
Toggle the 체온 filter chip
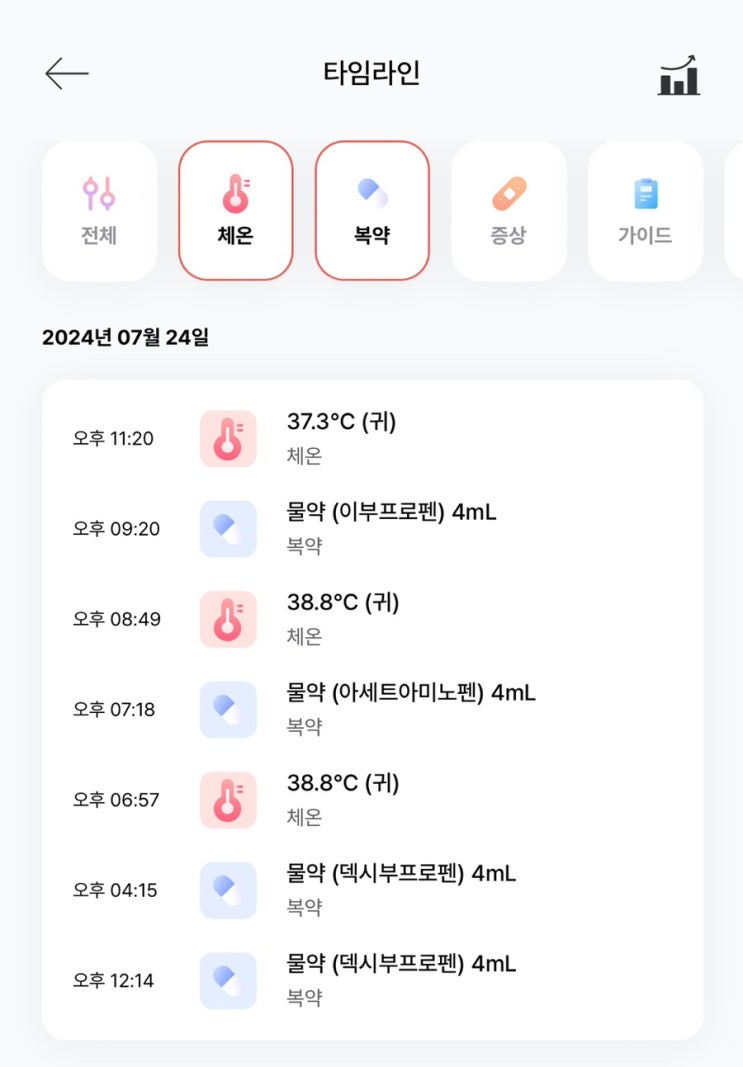pyautogui.click(x=236, y=210)
